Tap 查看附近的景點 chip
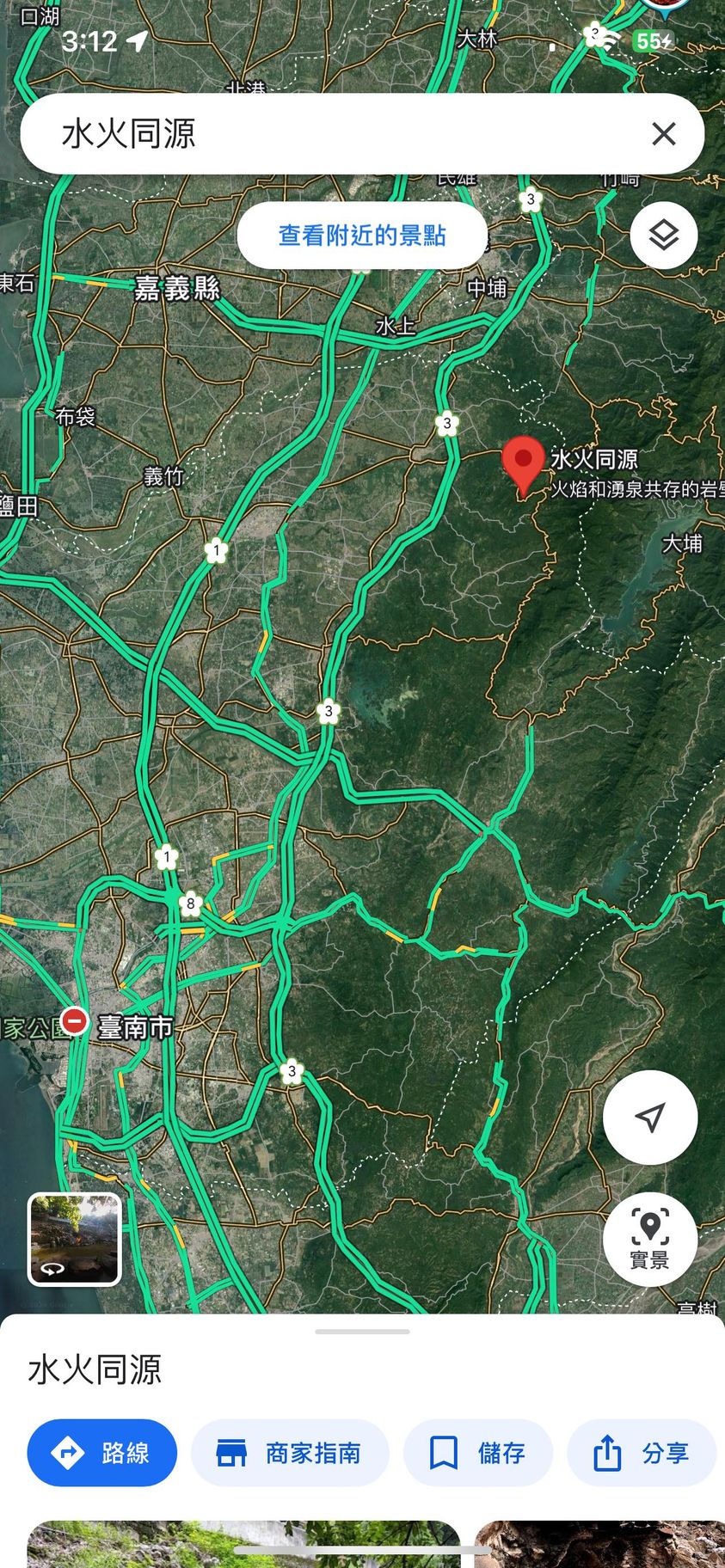This screenshot has height=1568, width=725. tap(362, 236)
